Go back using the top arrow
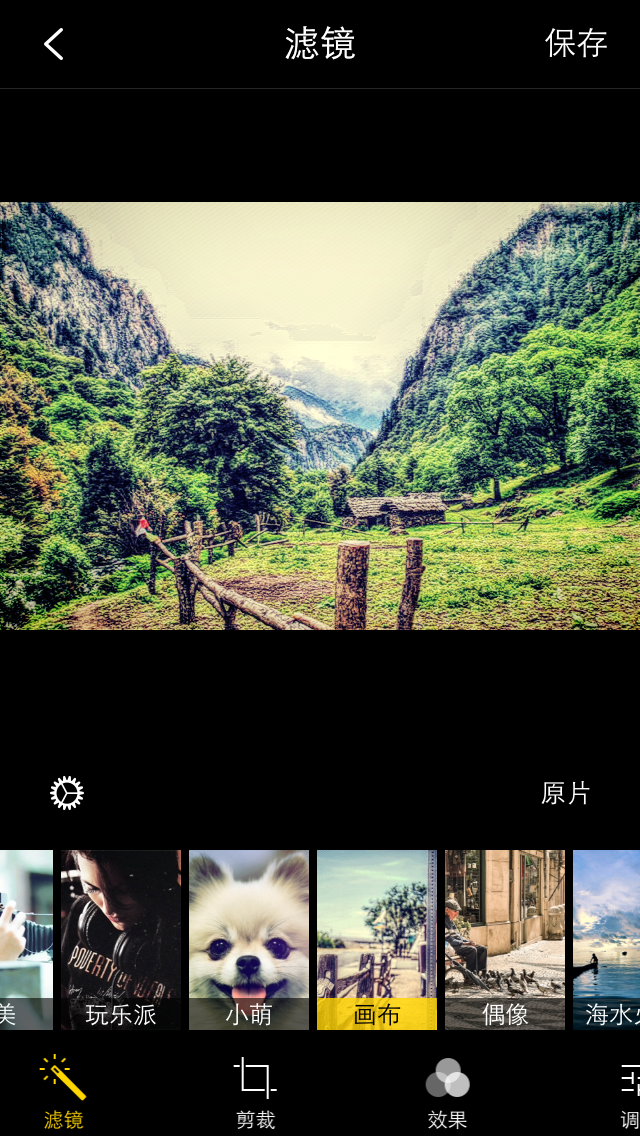The image size is (640, 1136). [54, 44]
